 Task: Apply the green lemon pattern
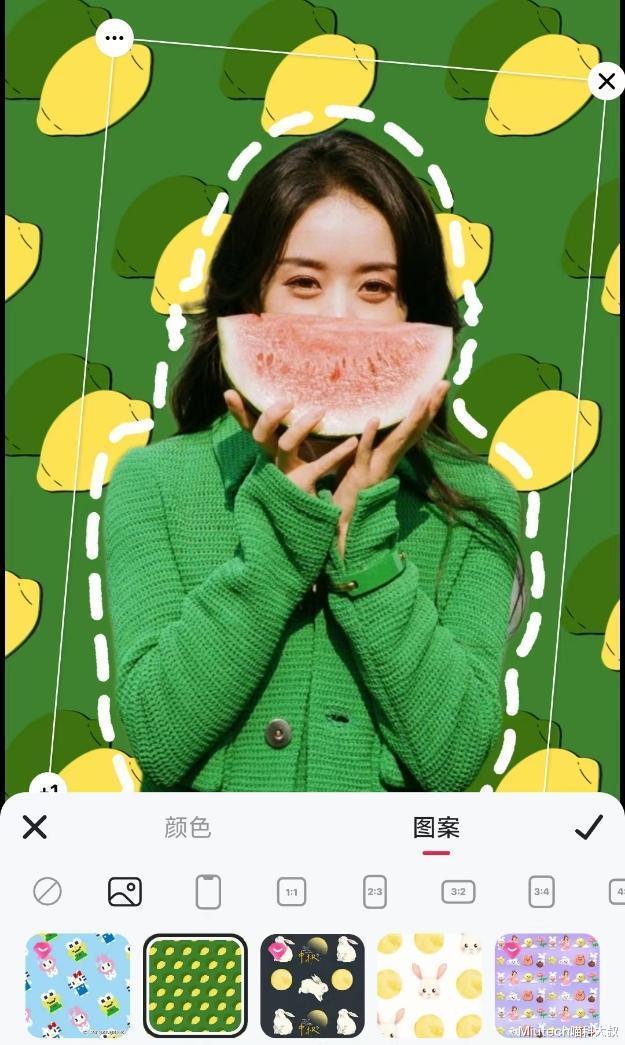(x=196, y=985)
